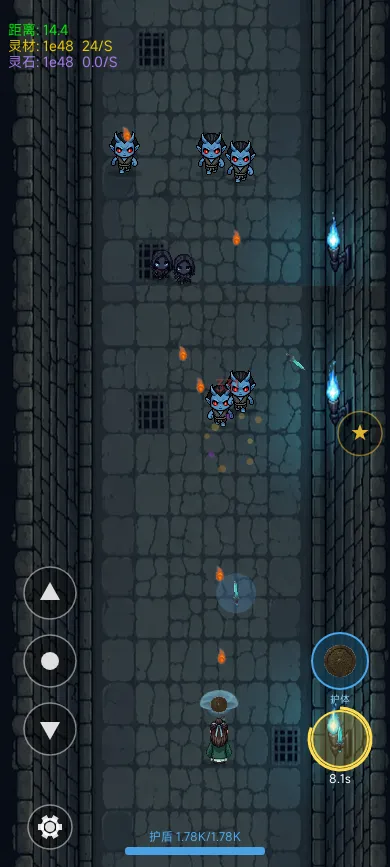Tap the gold star button
Image resolution: width=390 pixels, height=867 pixels.
(x=360, y=433)
